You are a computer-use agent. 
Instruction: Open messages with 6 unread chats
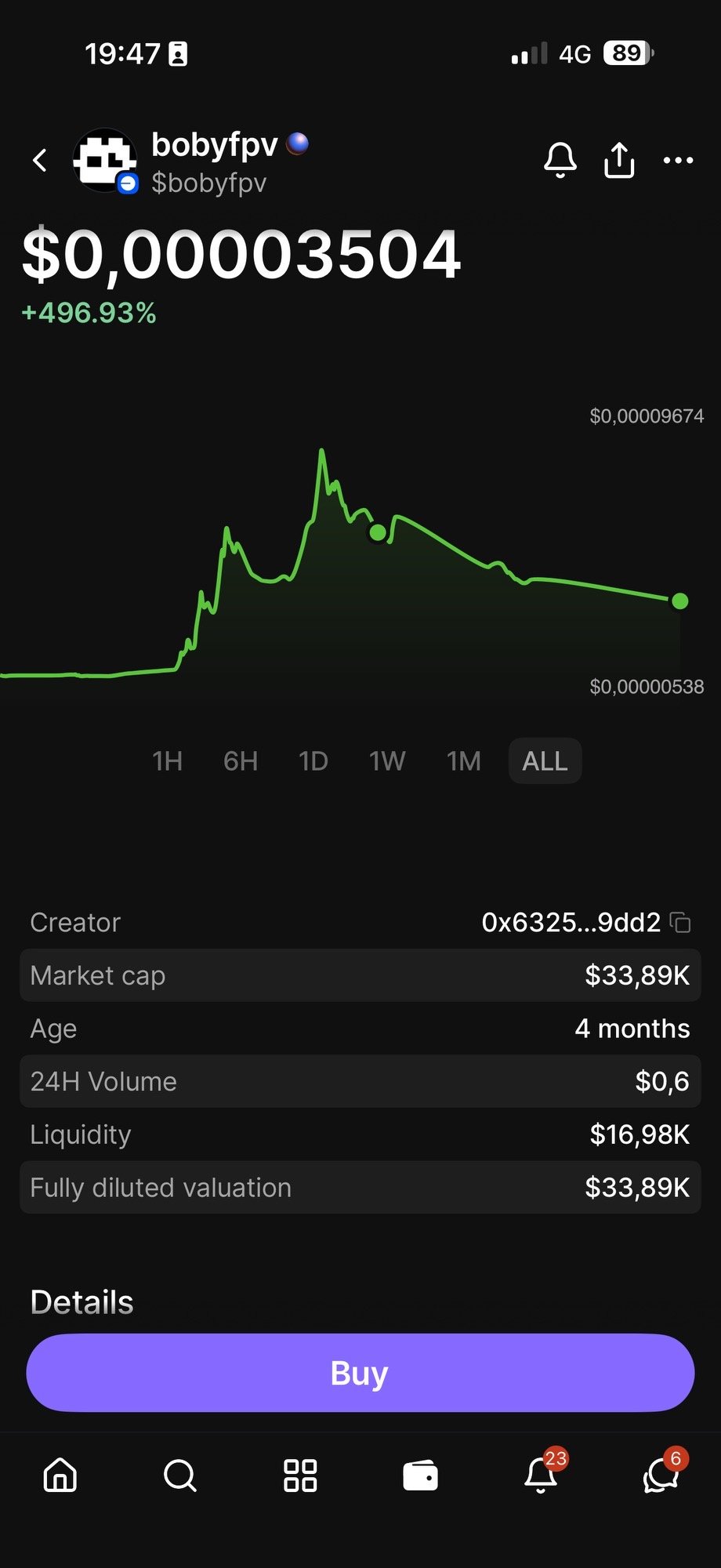(661, 1475)
